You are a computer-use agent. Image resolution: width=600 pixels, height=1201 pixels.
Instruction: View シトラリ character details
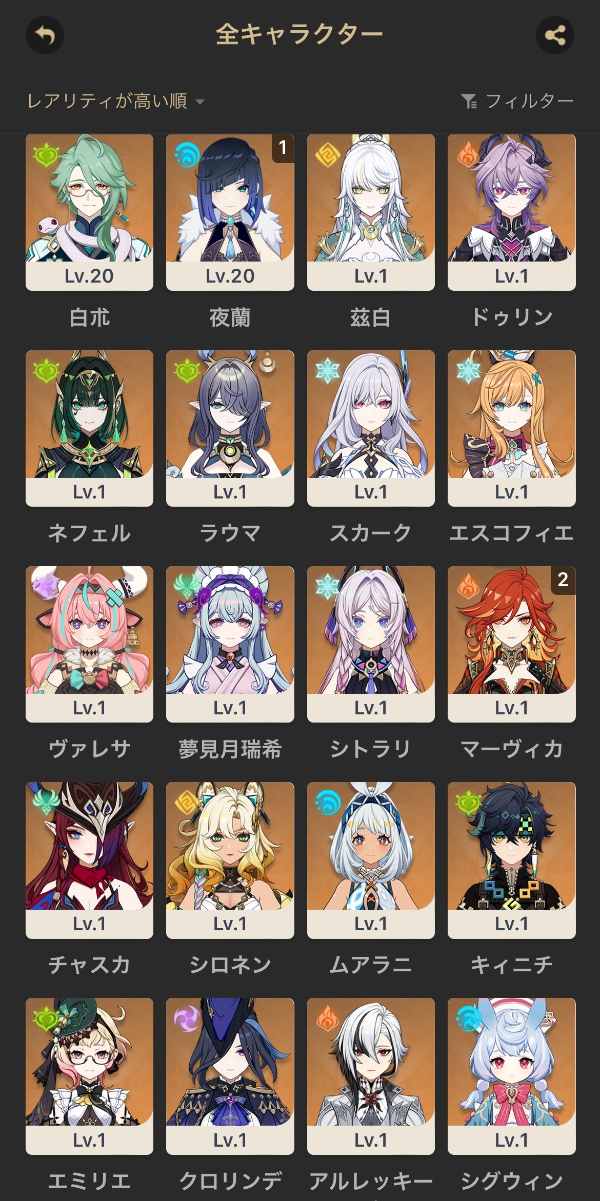[x=371, y=644]
